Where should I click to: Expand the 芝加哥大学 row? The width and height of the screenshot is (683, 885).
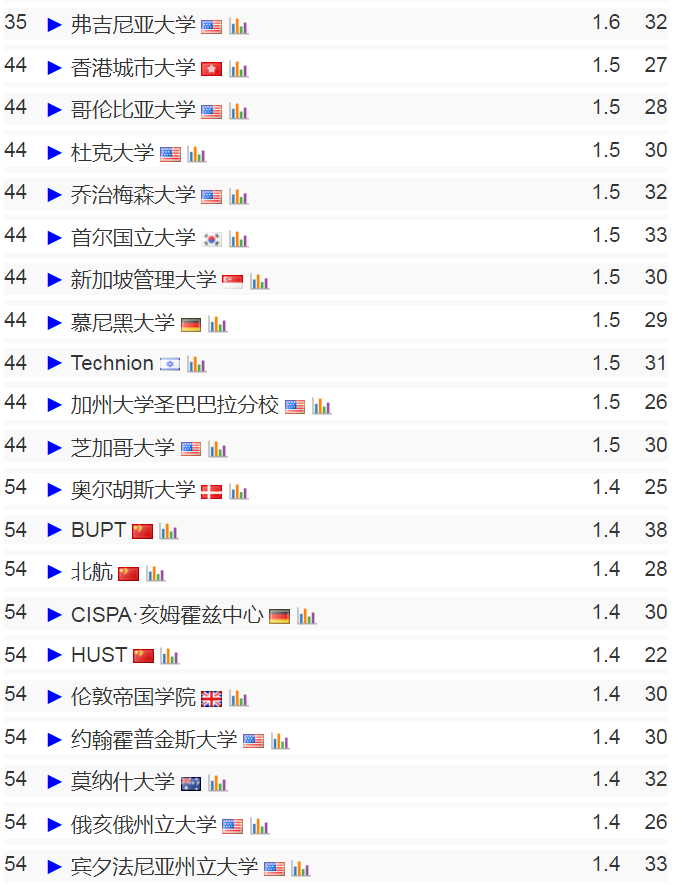click(55, 448)
